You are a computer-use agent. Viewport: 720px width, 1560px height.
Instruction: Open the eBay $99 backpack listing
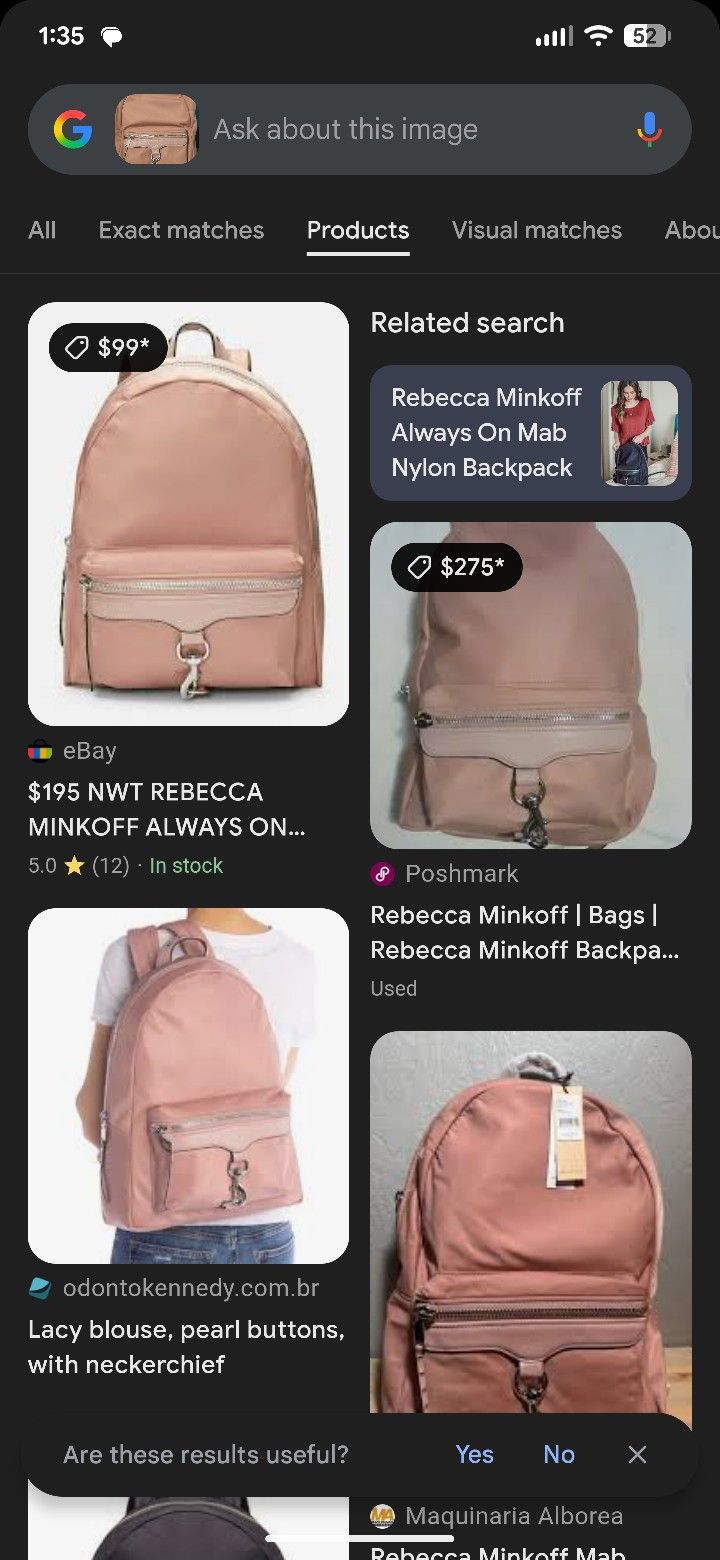coord(188,514)
